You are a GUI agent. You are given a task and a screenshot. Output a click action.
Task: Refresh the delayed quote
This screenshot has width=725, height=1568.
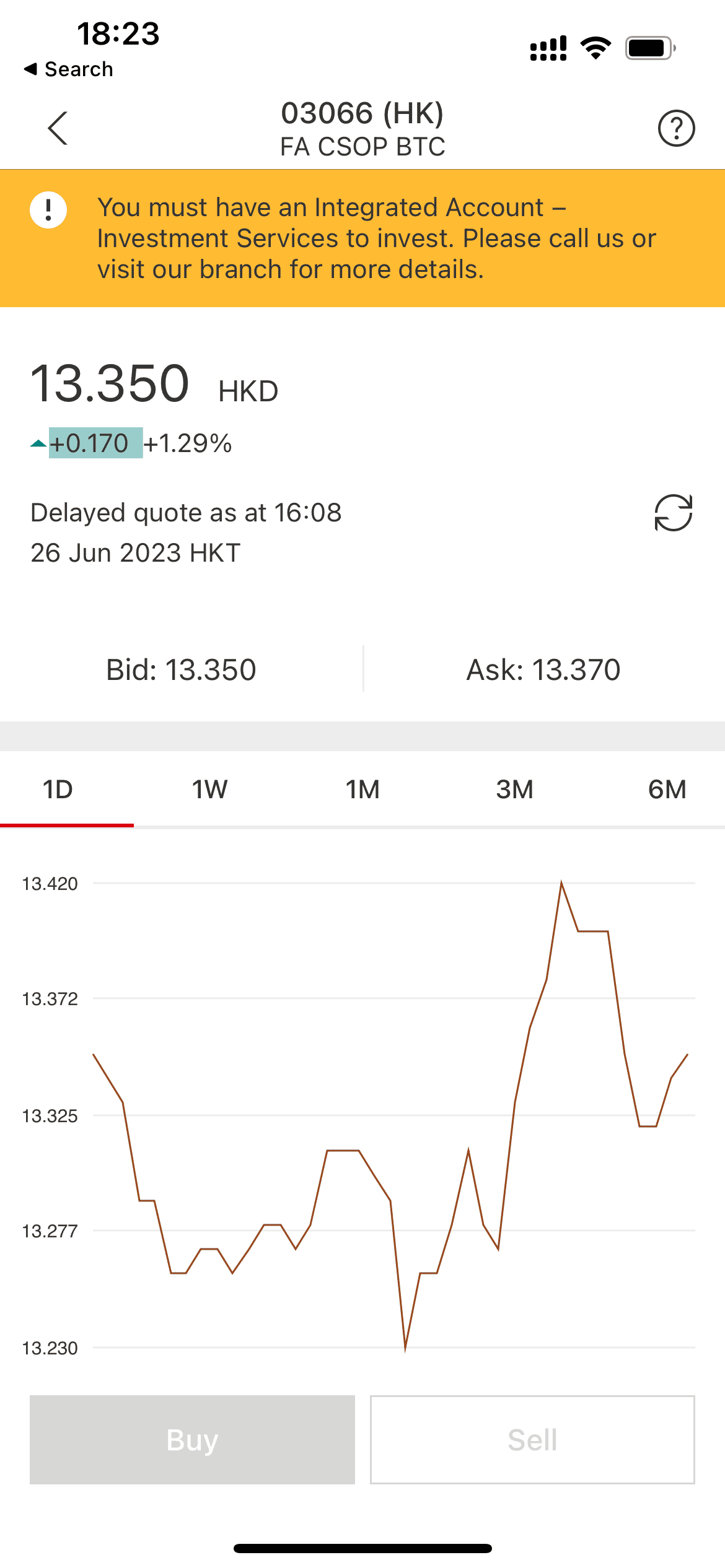point(673,513)
